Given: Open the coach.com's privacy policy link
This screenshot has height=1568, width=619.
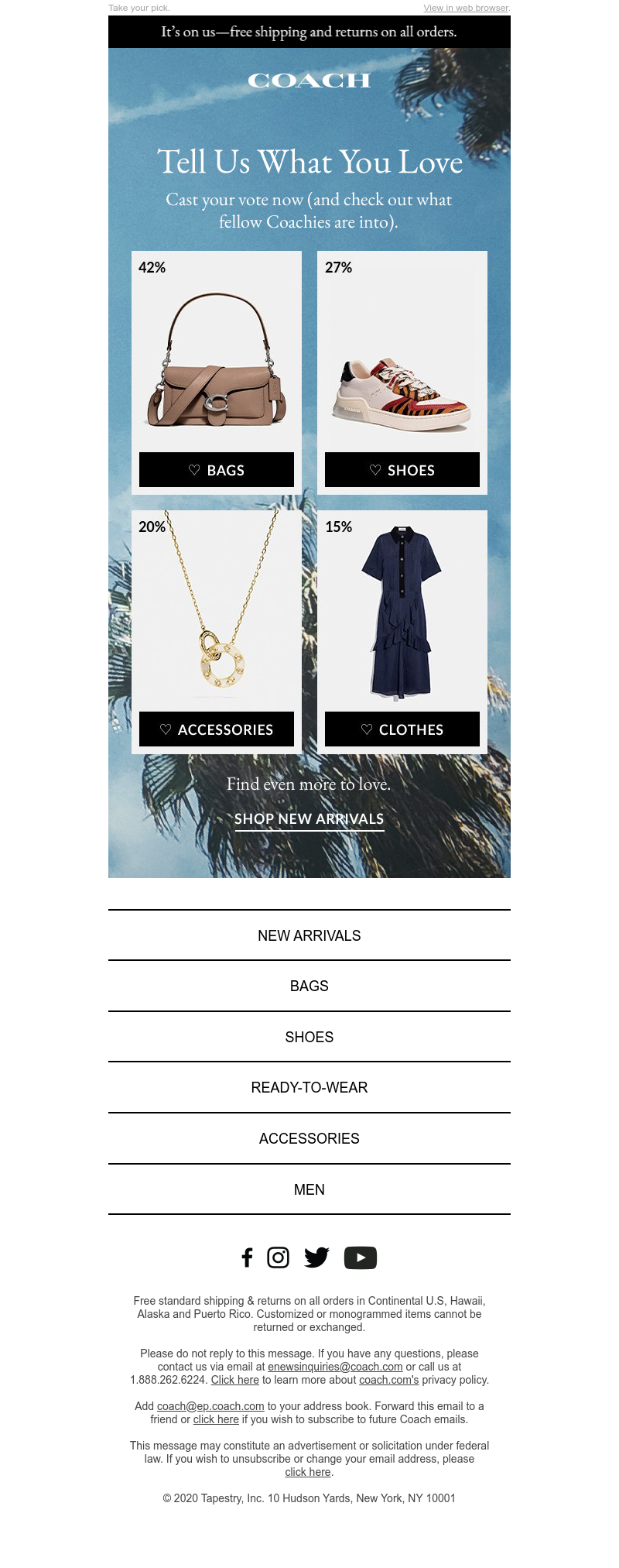Looking at the screenshot, I should tap(389, 1380).
